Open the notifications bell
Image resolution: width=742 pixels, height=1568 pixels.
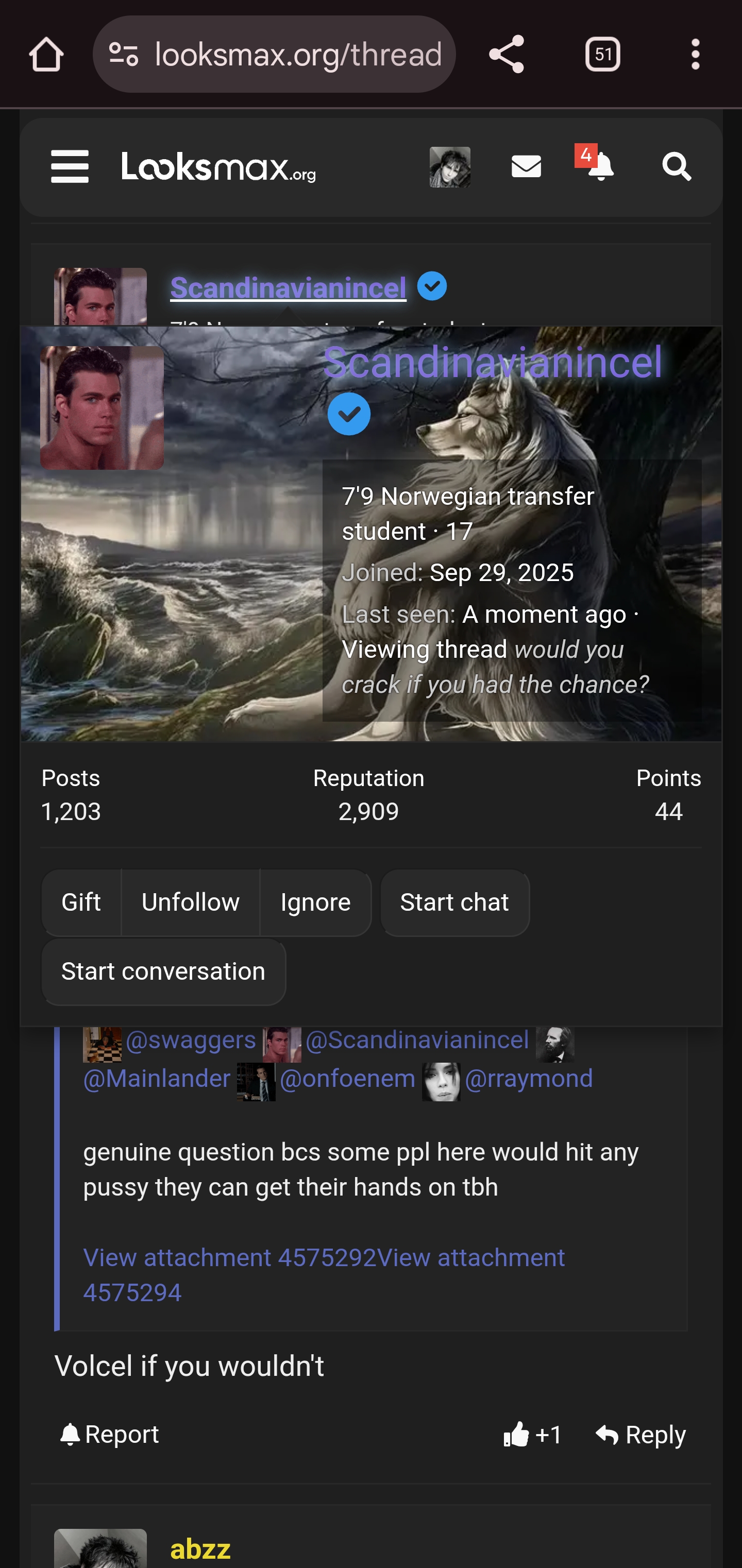click(x=600, y=167)
